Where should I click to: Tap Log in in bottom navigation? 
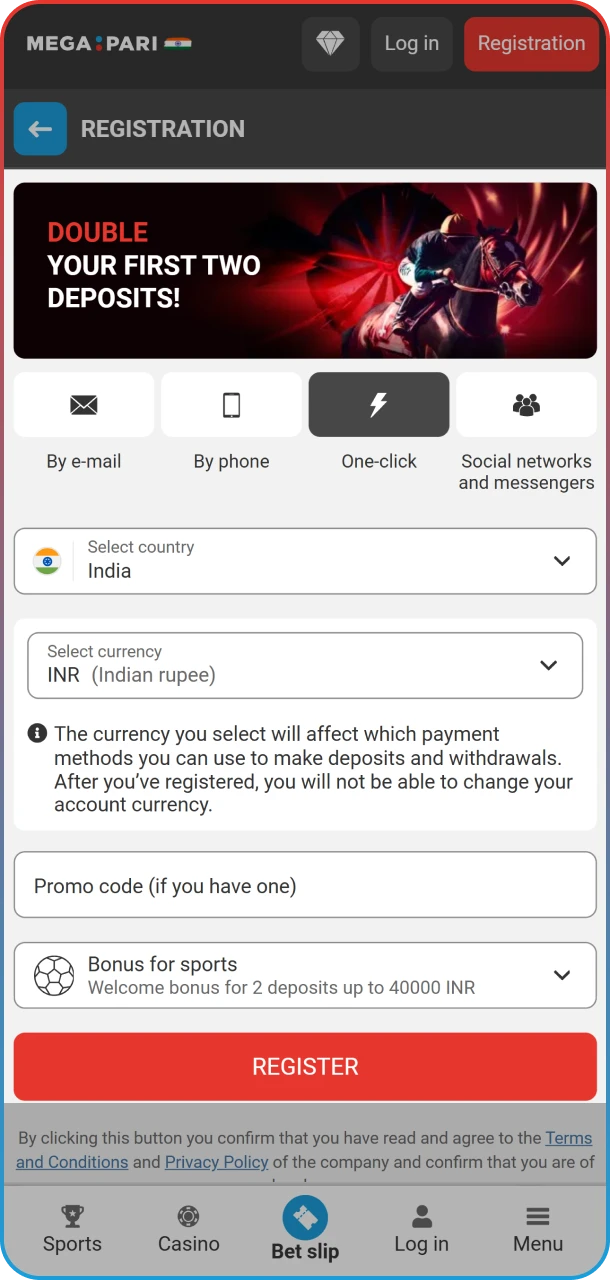[421, 1230]
